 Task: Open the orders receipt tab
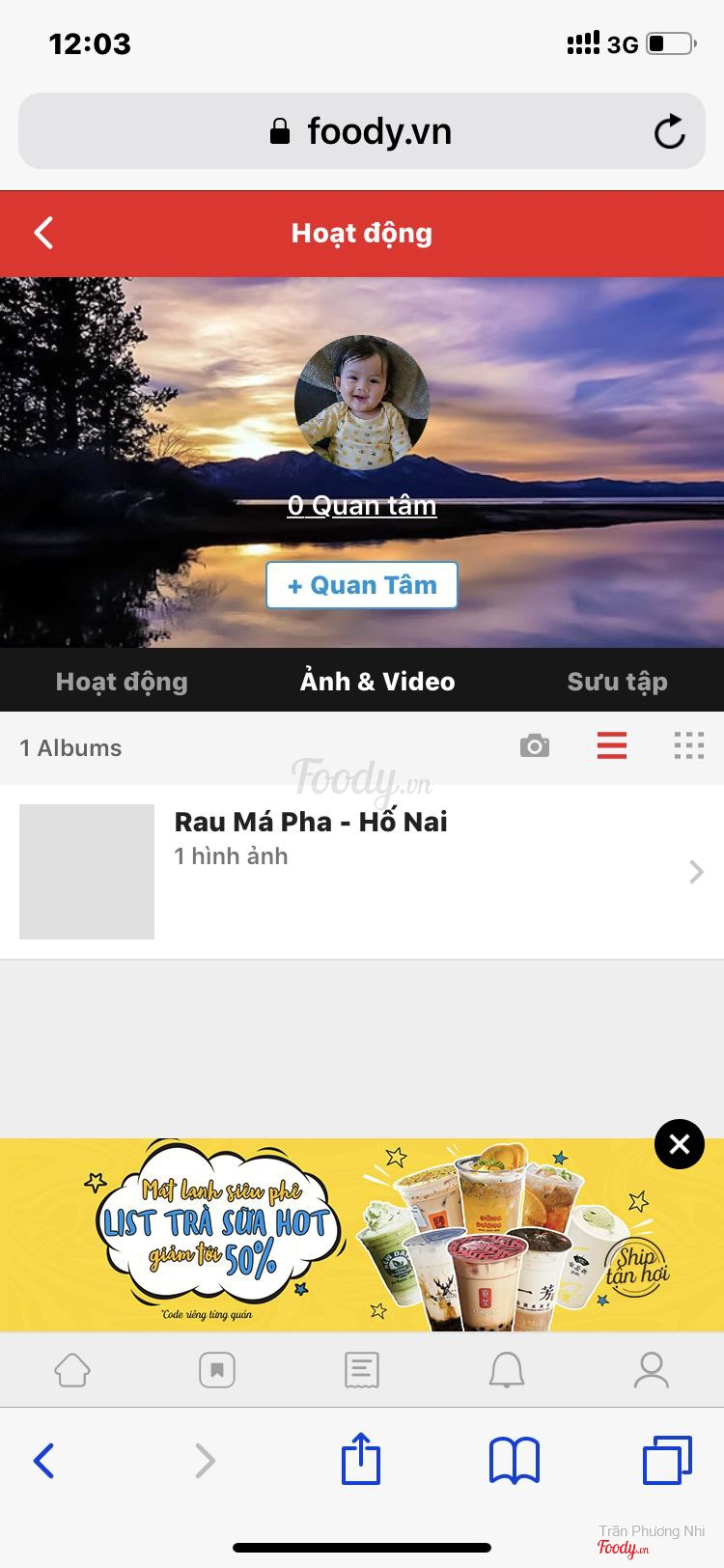362,1370
